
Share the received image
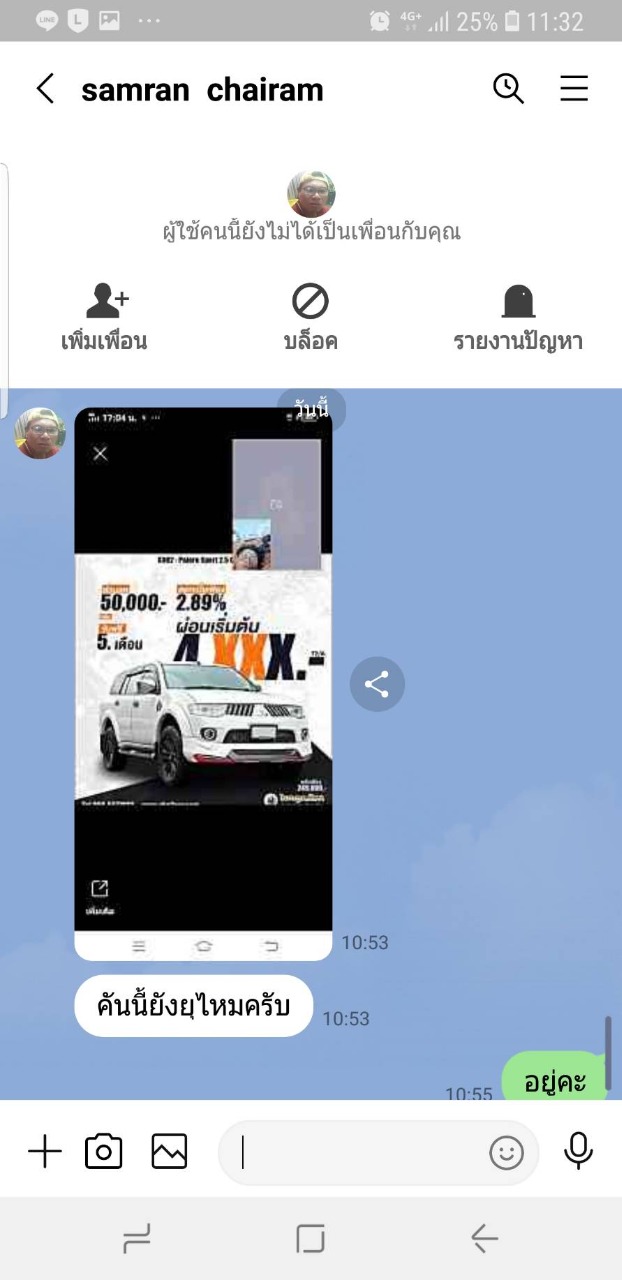pyautogui.click(x=377, y=685)
